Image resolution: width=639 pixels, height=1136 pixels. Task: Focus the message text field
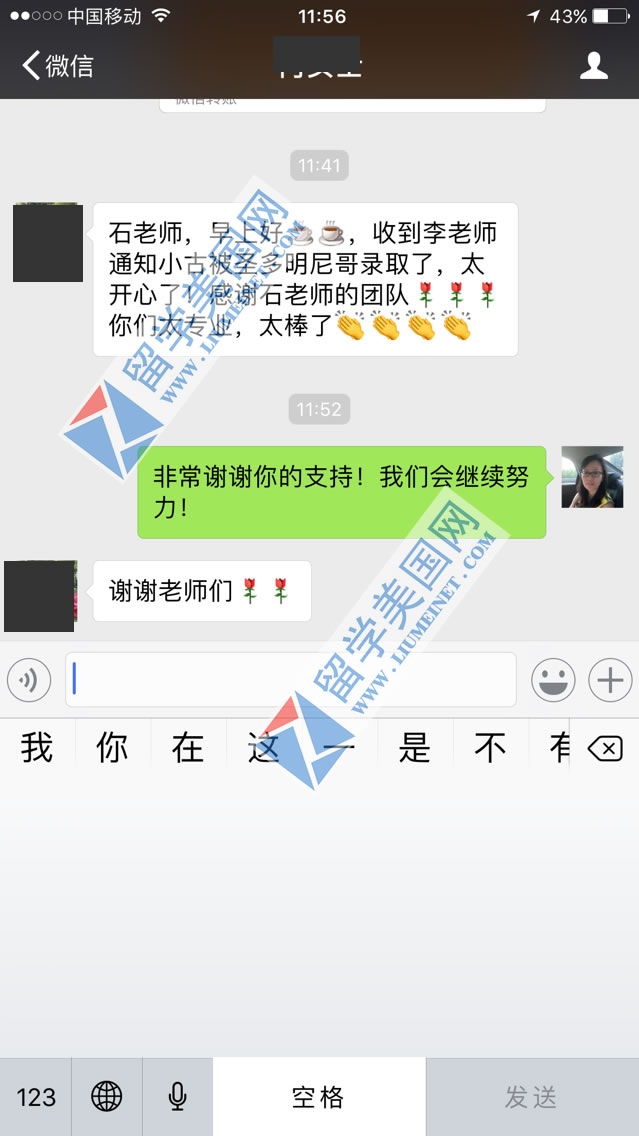pos(290,681)
